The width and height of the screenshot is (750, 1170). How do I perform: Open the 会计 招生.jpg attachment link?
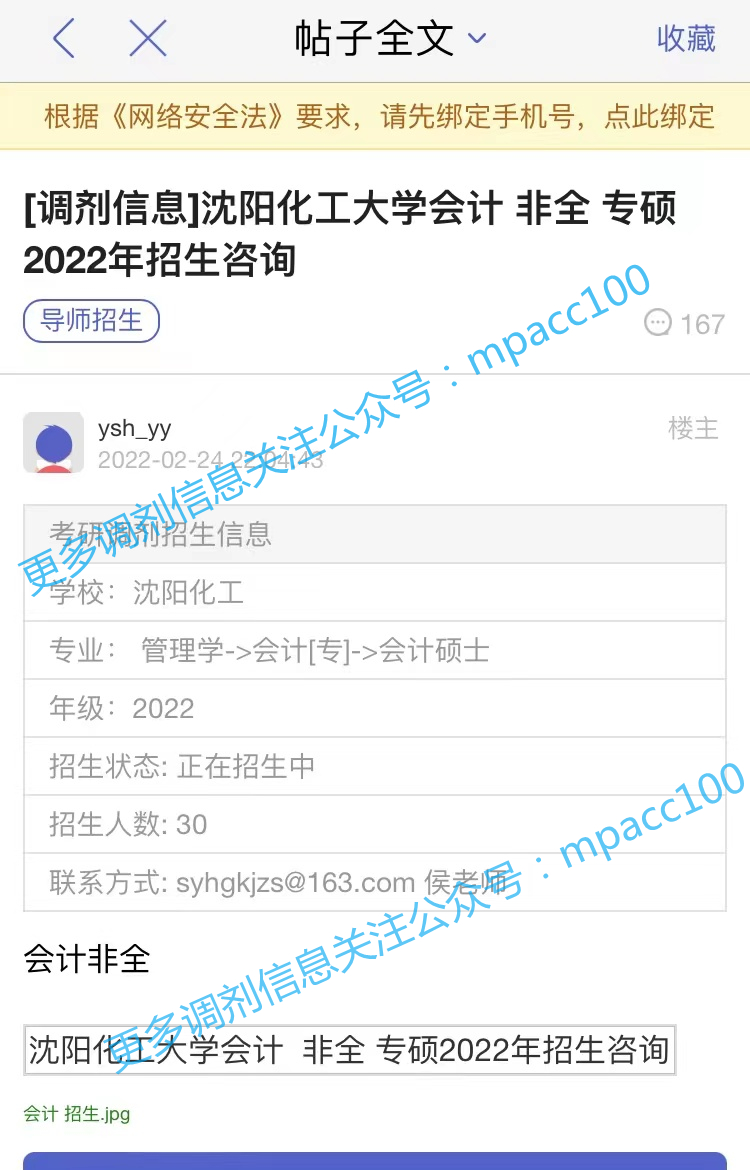[x=77, y=1114]
